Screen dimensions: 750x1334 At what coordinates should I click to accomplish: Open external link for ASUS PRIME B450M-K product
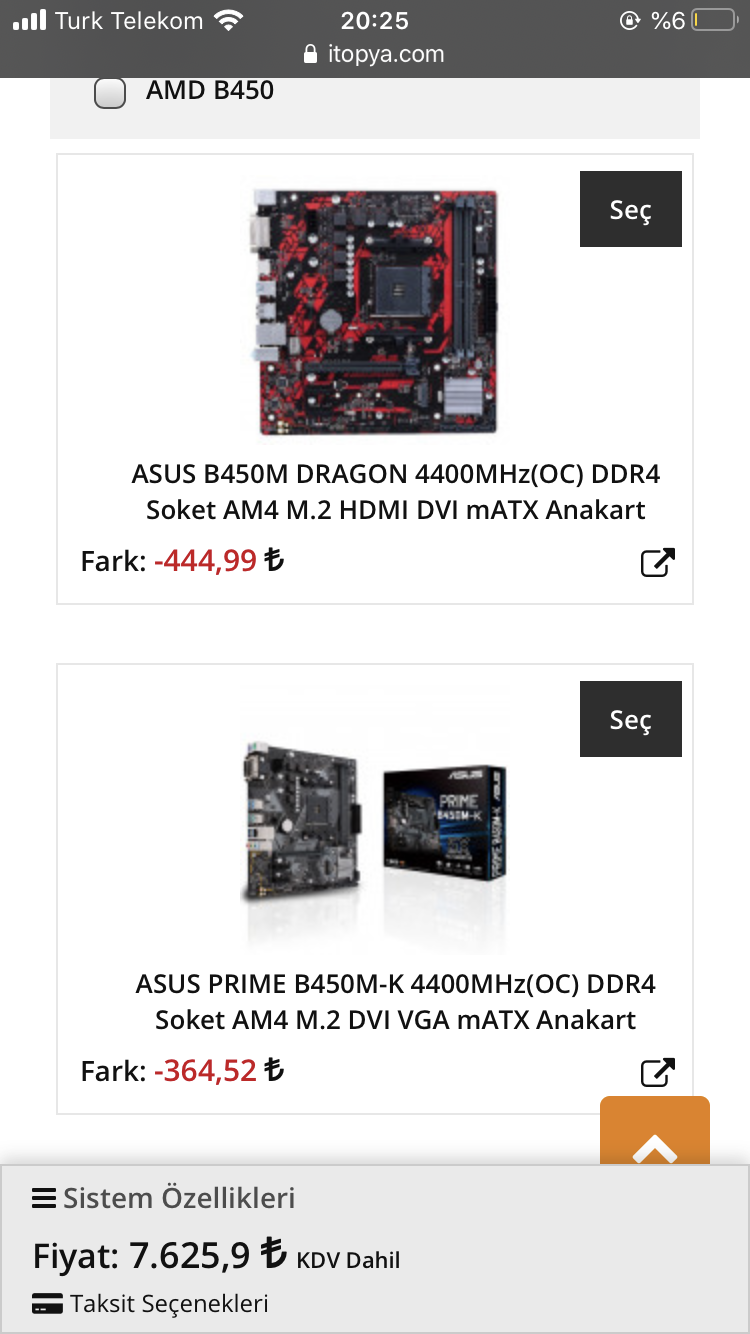click(x=656, y=1071)
